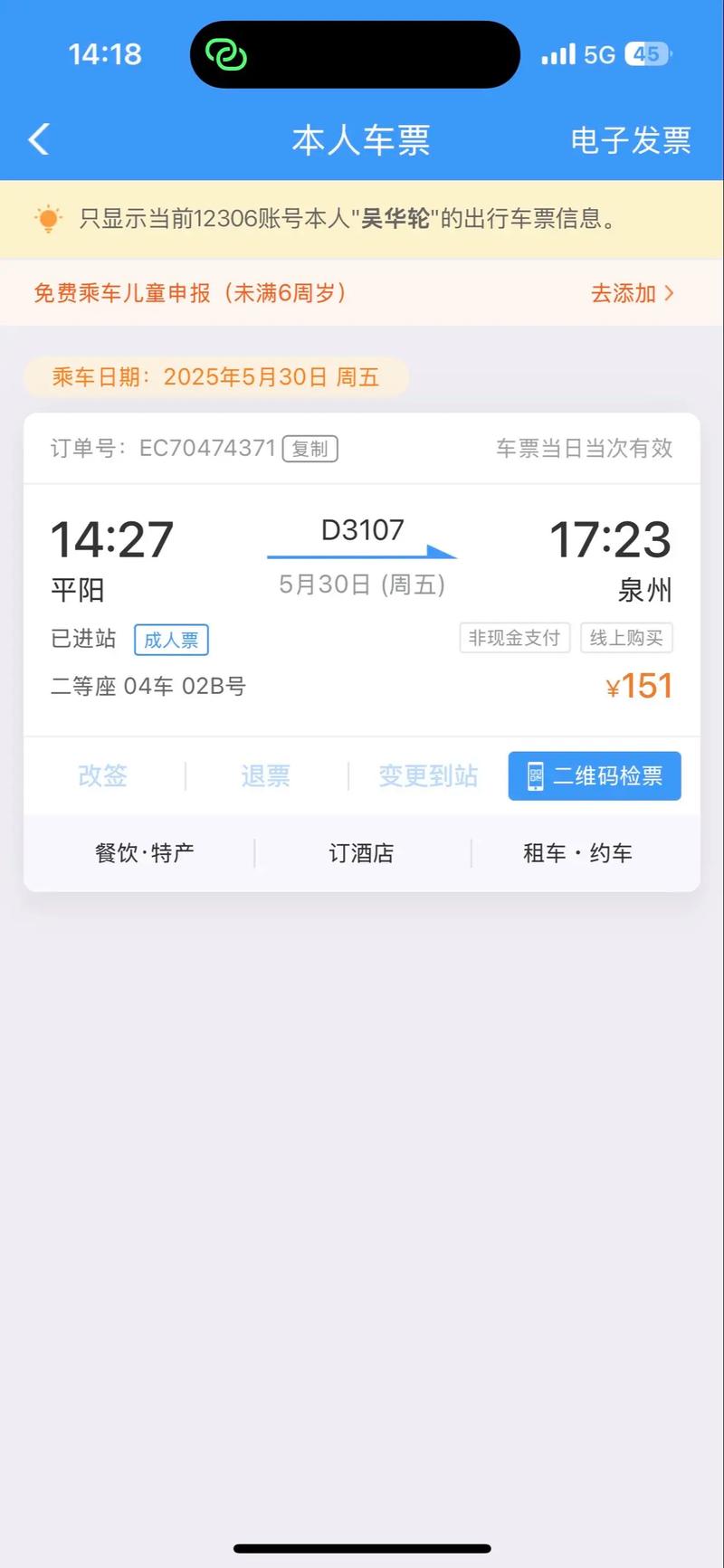Open the 本人车票 title header
This screenshot has height=1568, width=724.
(x=361, y=139)
